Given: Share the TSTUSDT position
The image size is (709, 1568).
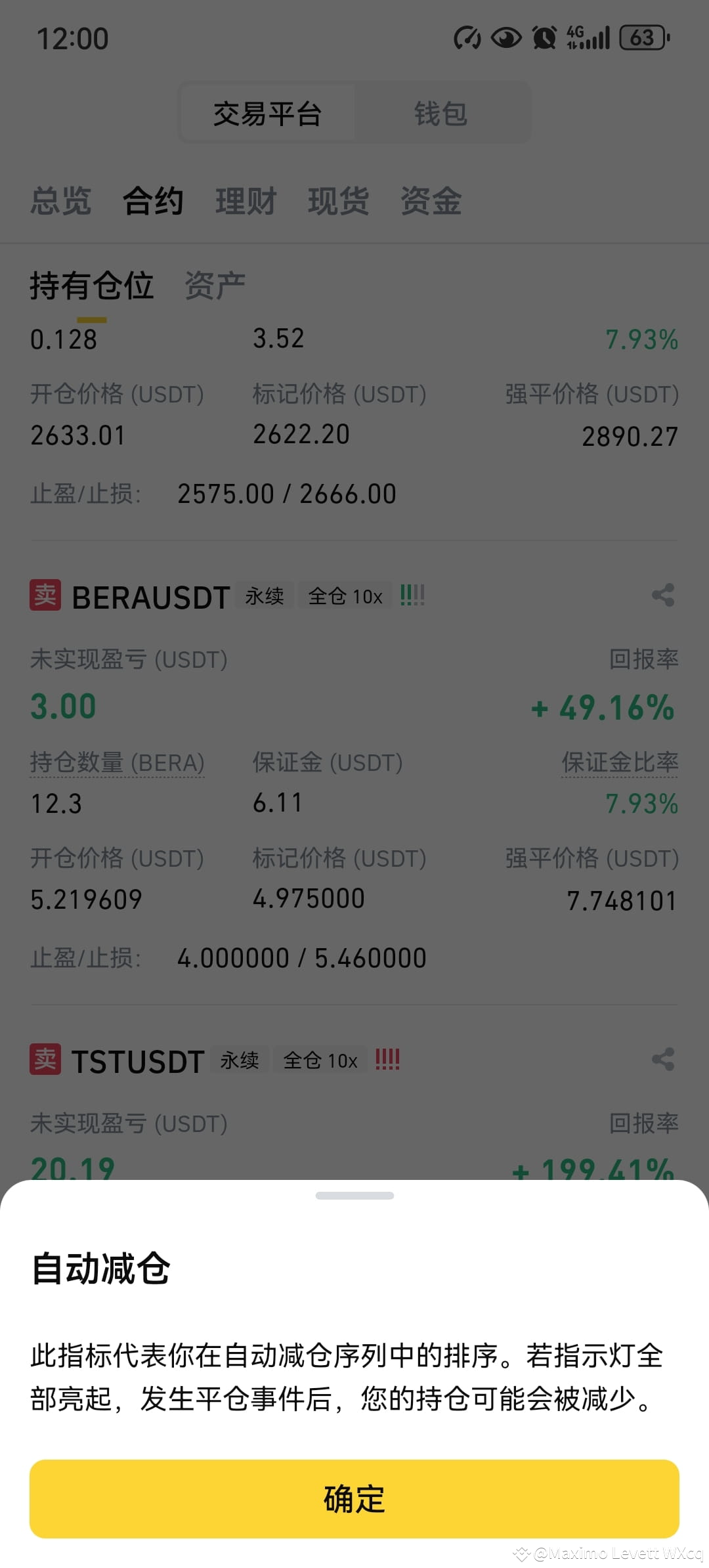Looking at the screenshot, I should [662, 1059].
